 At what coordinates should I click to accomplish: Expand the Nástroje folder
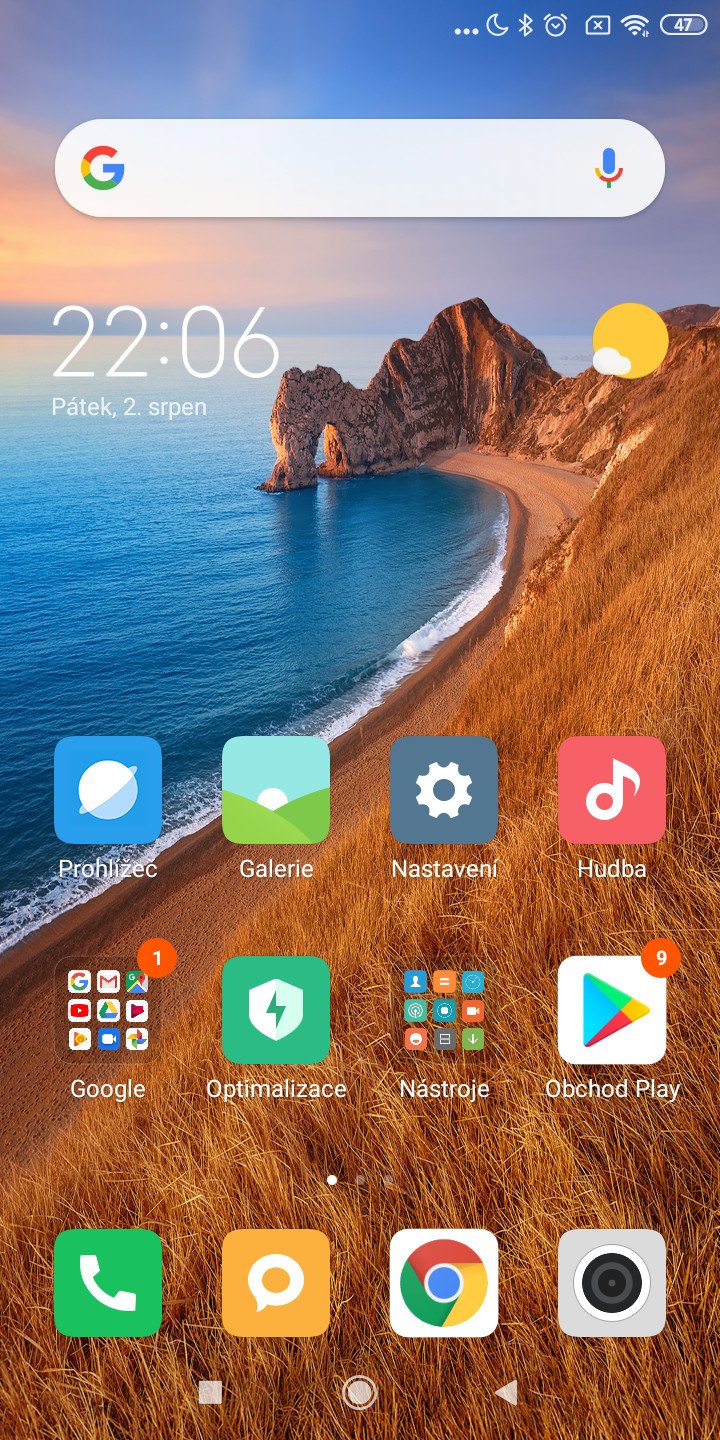point(444,1010)
